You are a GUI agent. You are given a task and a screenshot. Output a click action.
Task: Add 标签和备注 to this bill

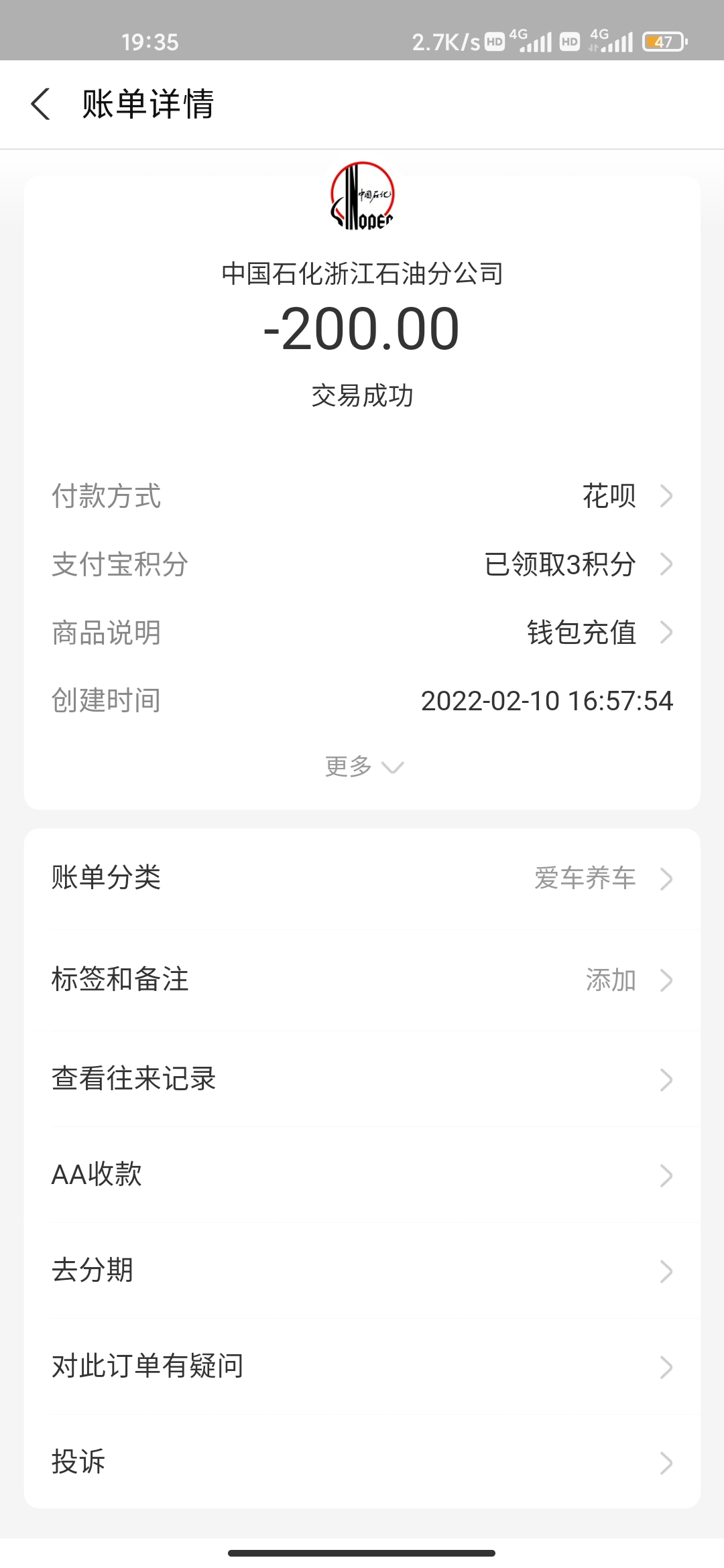362,980
